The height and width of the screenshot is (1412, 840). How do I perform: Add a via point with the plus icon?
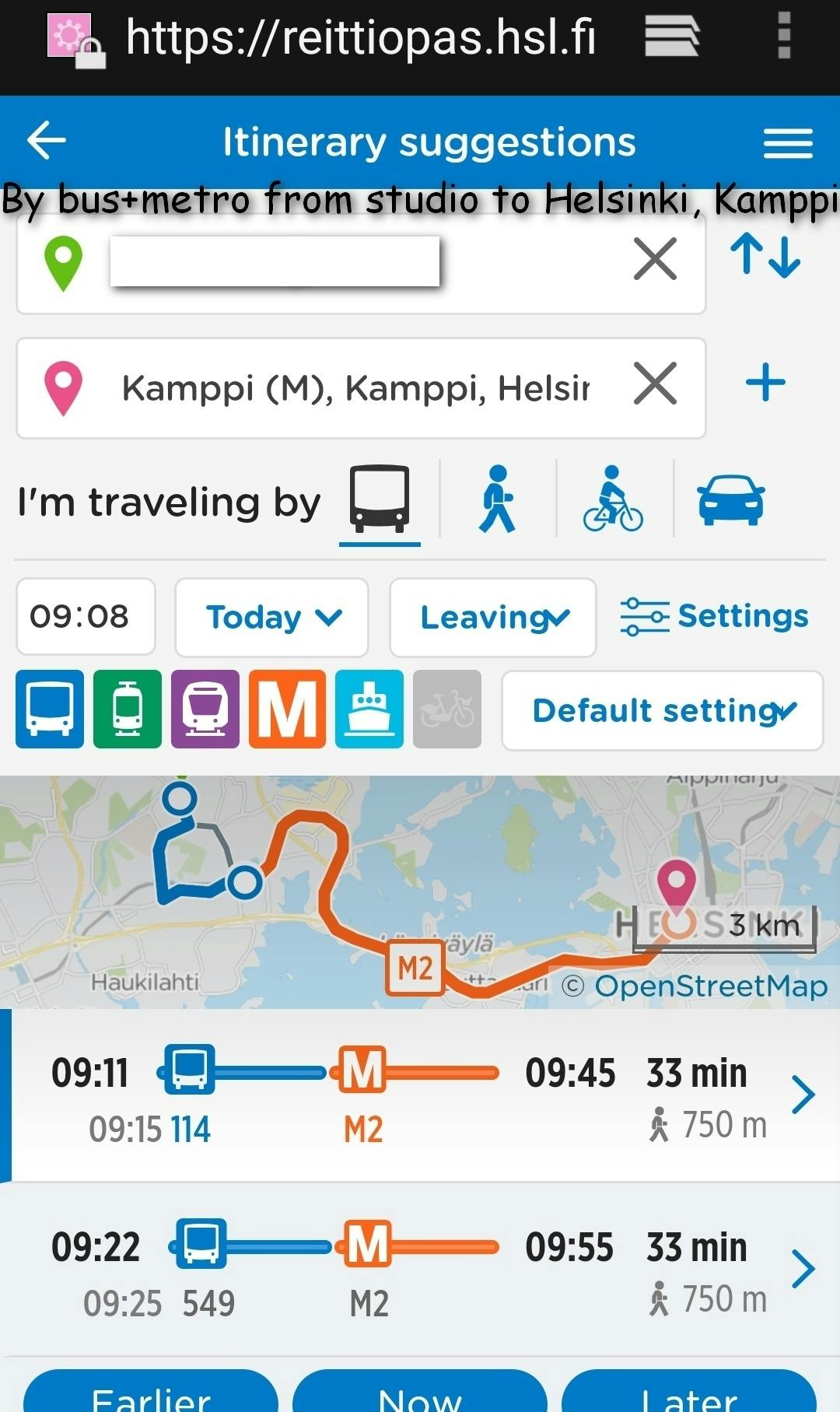tap(765, 383)
